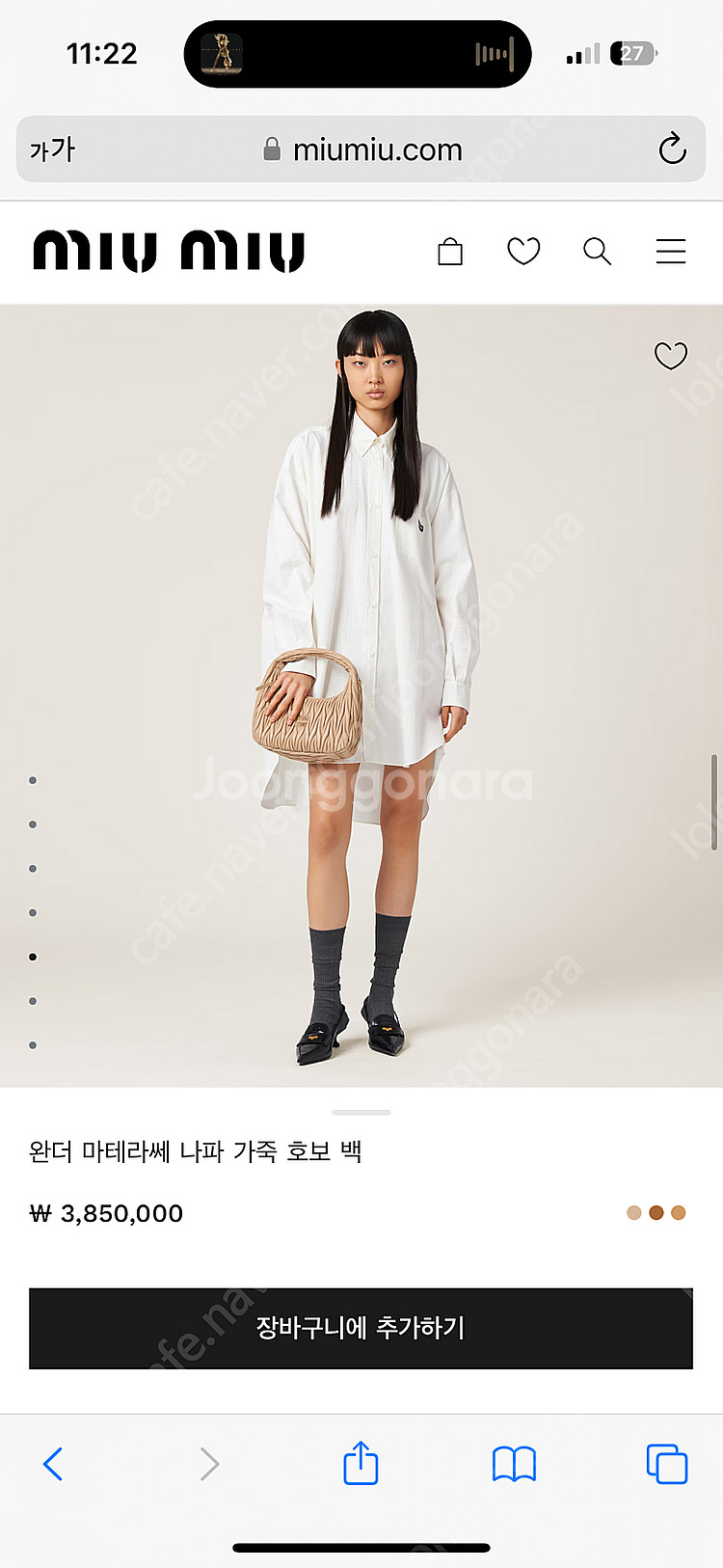
Task: Select the beige color swatch
Action: pyautogui.click(x=633, y=1213)
